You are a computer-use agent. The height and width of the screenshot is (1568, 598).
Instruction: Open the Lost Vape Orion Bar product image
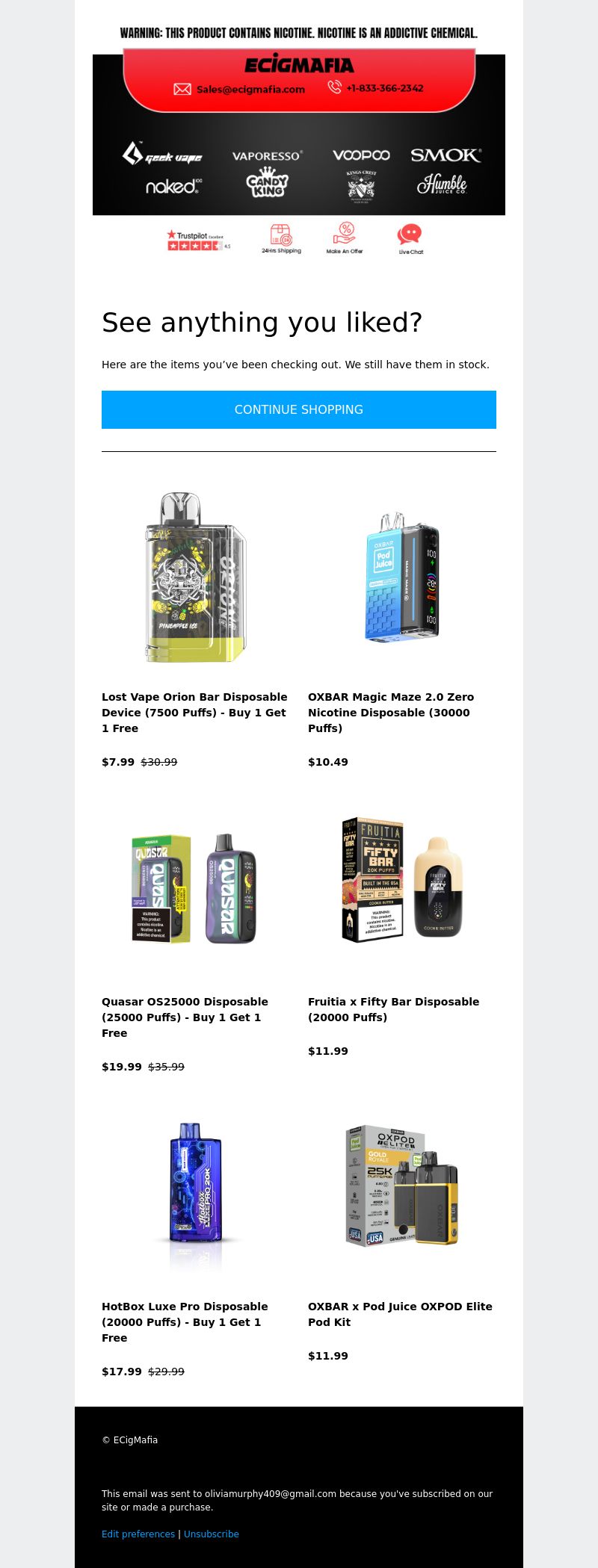click(x=195, y=578)
